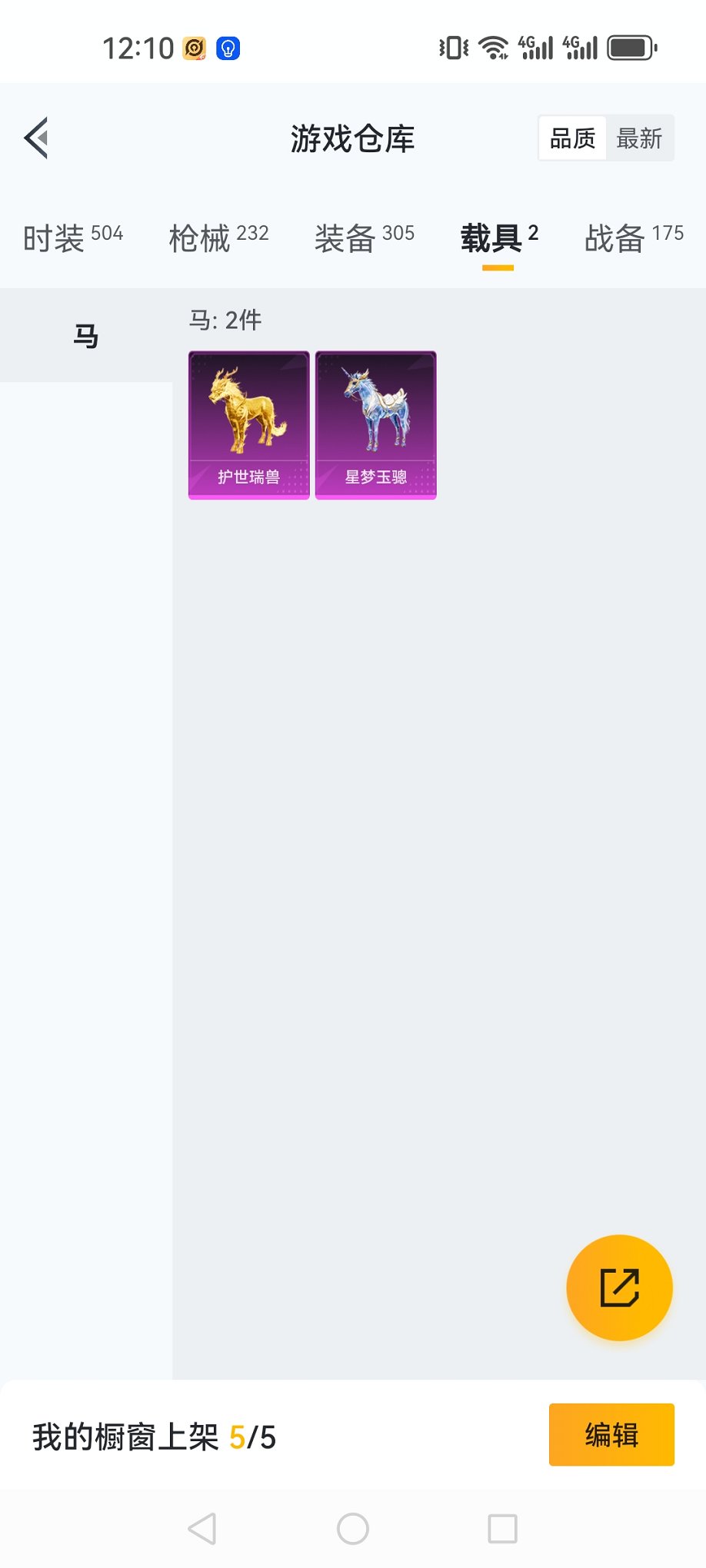
Task: Sort items by 最新
Action: 639,138
